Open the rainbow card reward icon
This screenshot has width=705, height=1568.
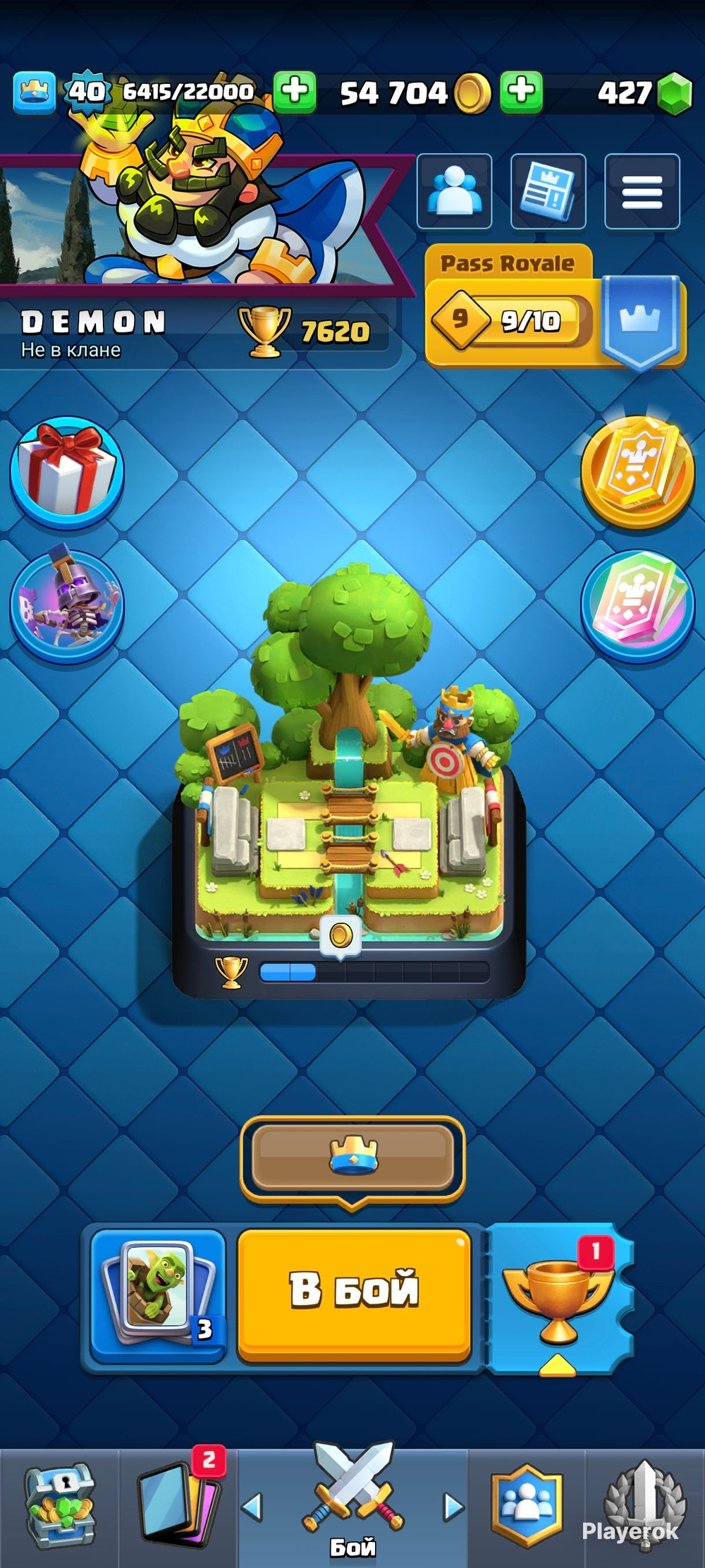pyautogui.click(x=637, y=604)
